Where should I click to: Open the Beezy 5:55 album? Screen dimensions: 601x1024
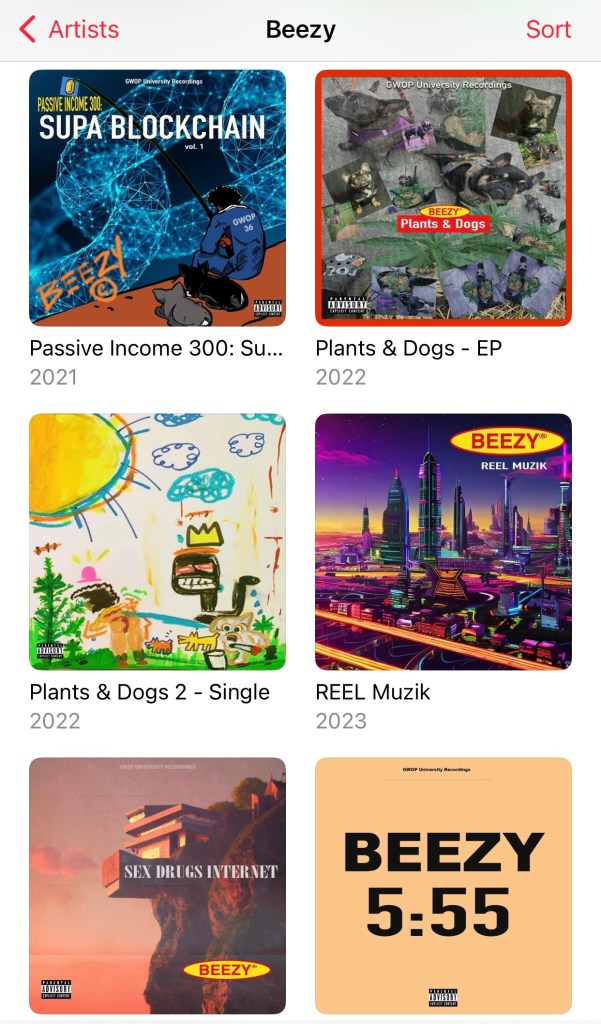click(x=443, y=886)
